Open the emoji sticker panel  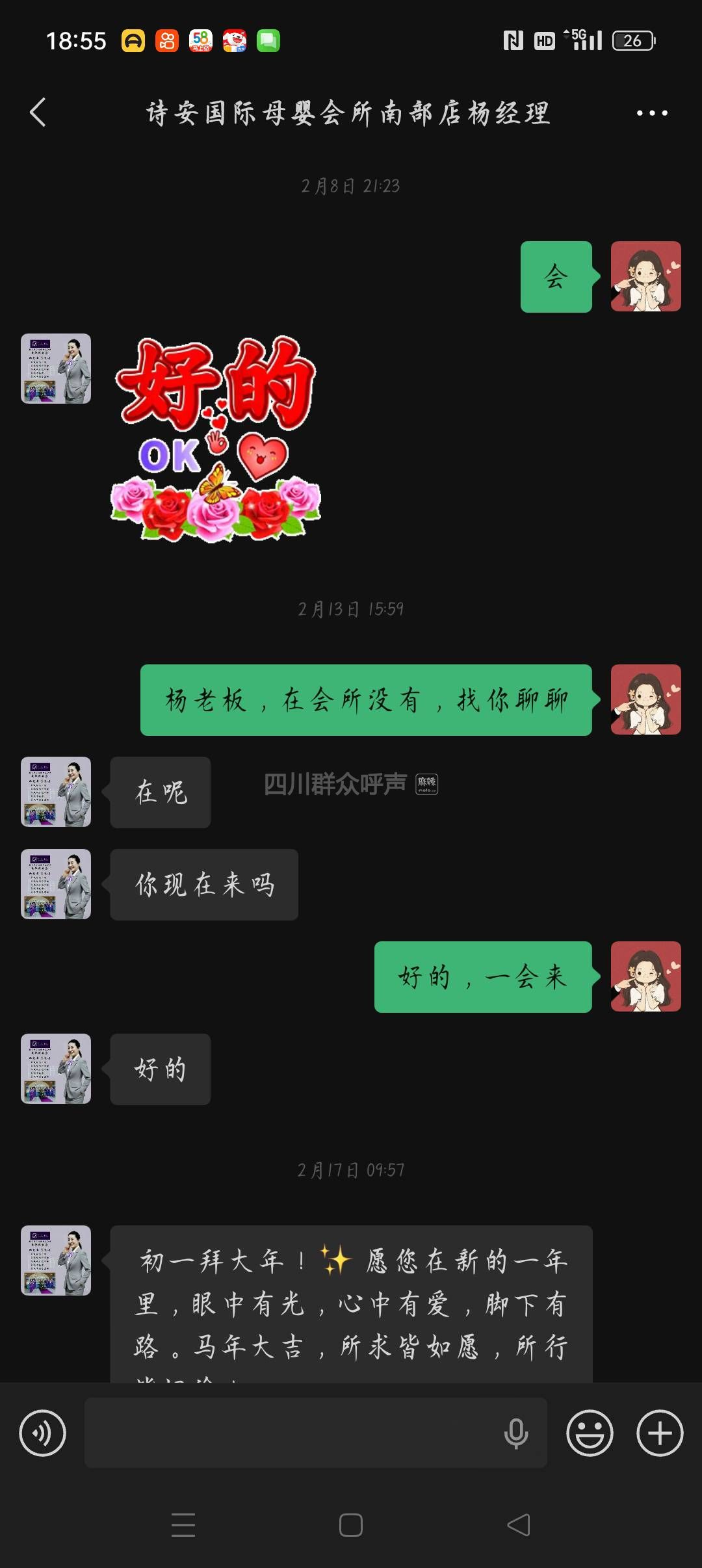590,1433
